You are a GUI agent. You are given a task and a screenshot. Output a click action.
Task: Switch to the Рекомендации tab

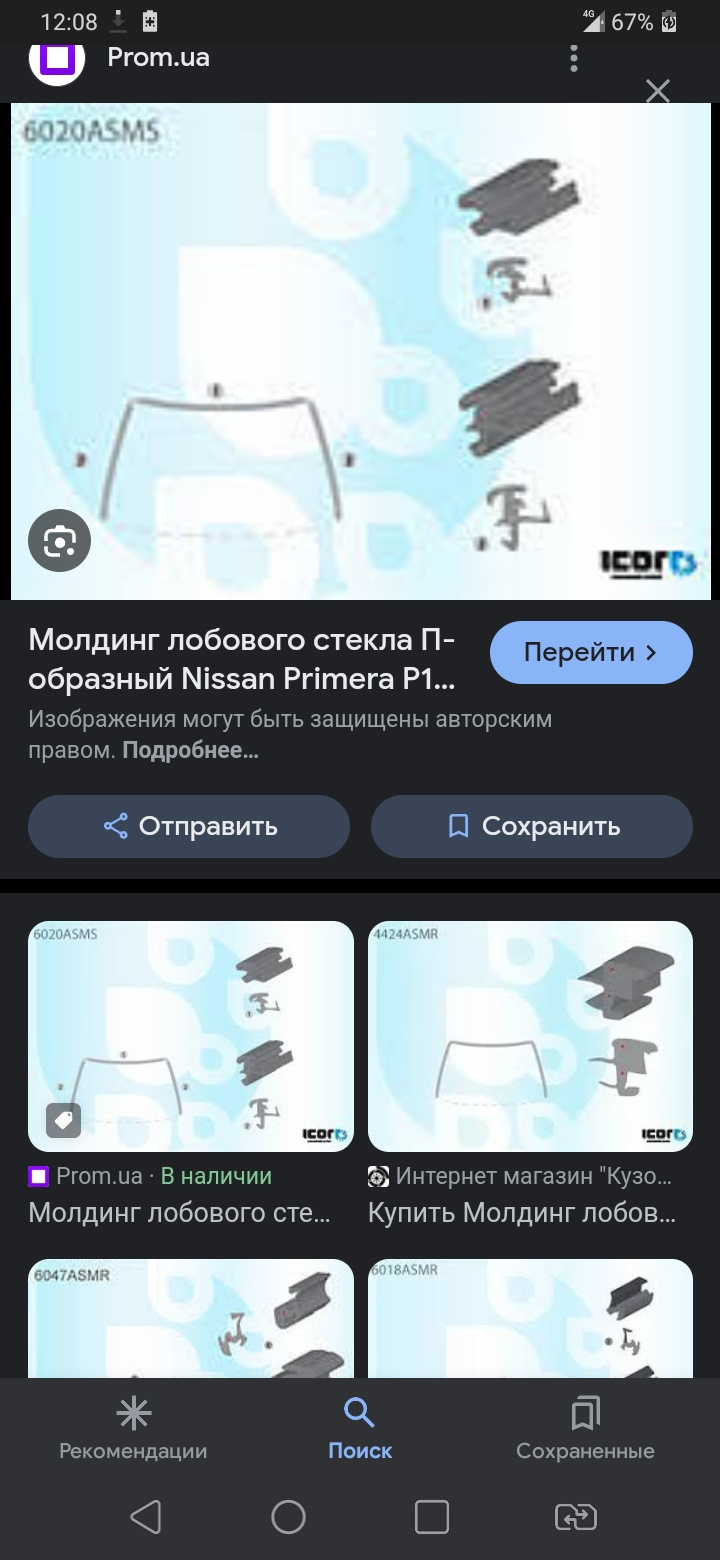tap(133, 1429)
